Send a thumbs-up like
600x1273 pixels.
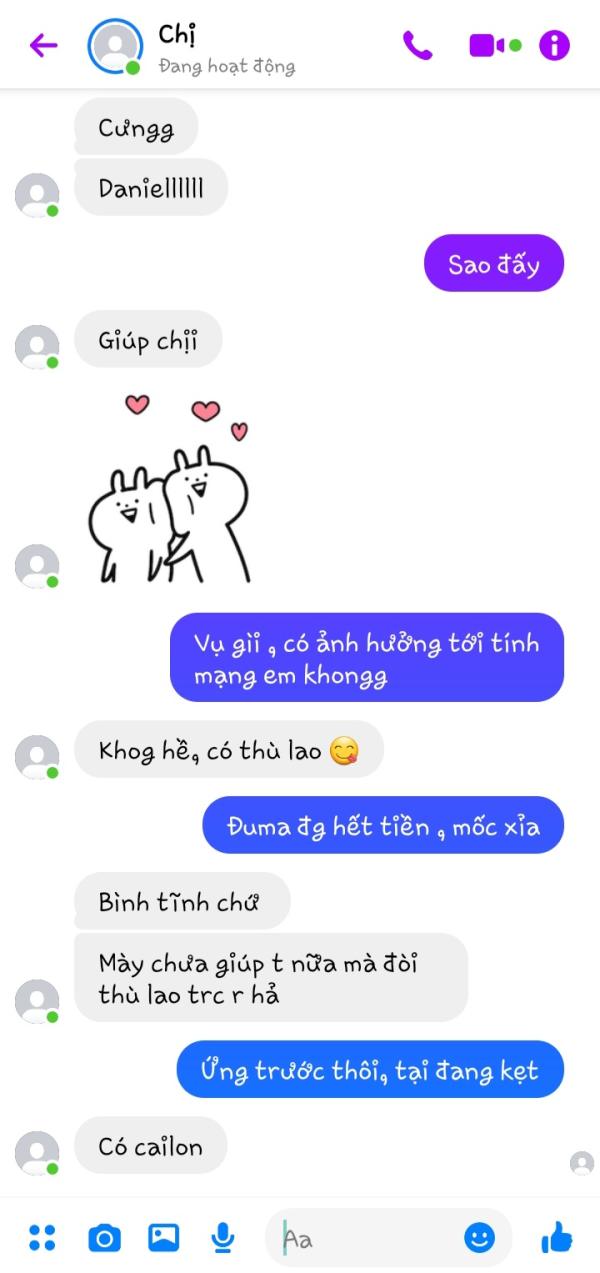(x=557, y=1238)
